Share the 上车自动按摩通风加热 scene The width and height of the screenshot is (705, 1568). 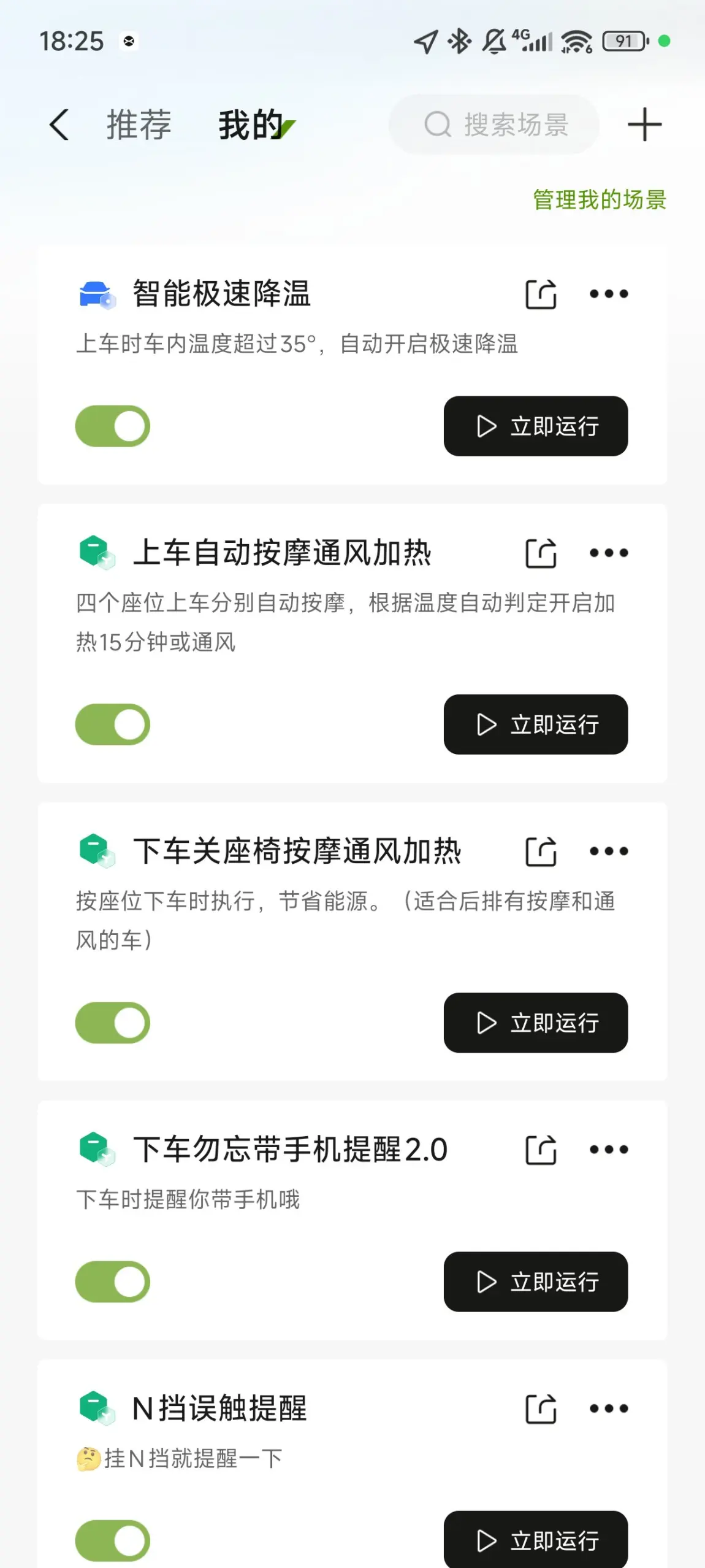541,553
